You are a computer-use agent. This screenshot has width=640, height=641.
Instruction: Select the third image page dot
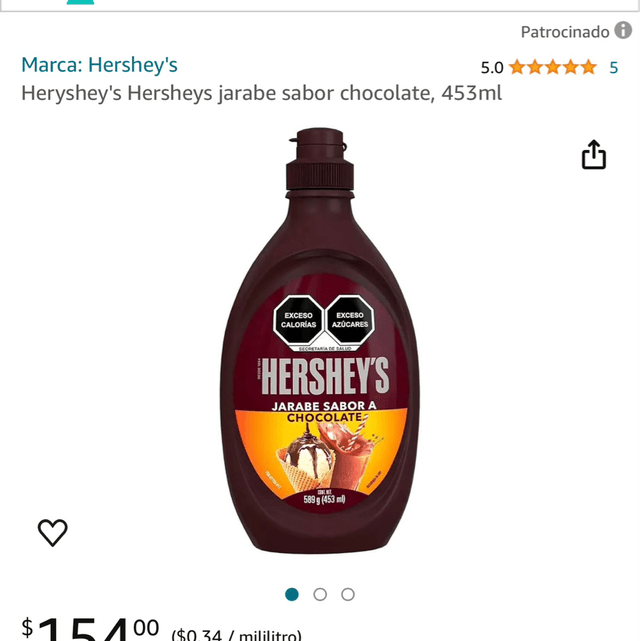pos(348,594)
